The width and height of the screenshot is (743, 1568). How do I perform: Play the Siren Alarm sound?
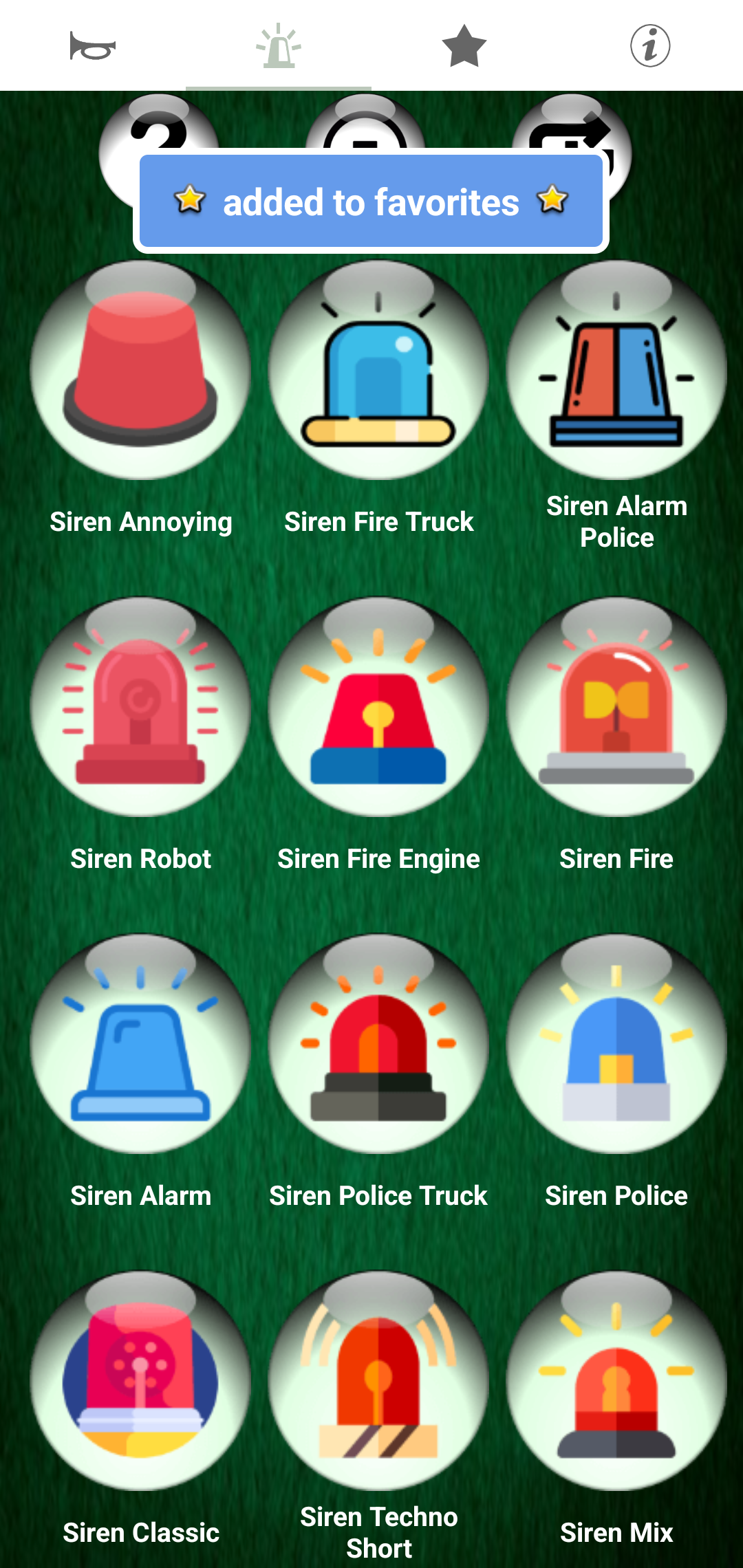(141, 1044)
